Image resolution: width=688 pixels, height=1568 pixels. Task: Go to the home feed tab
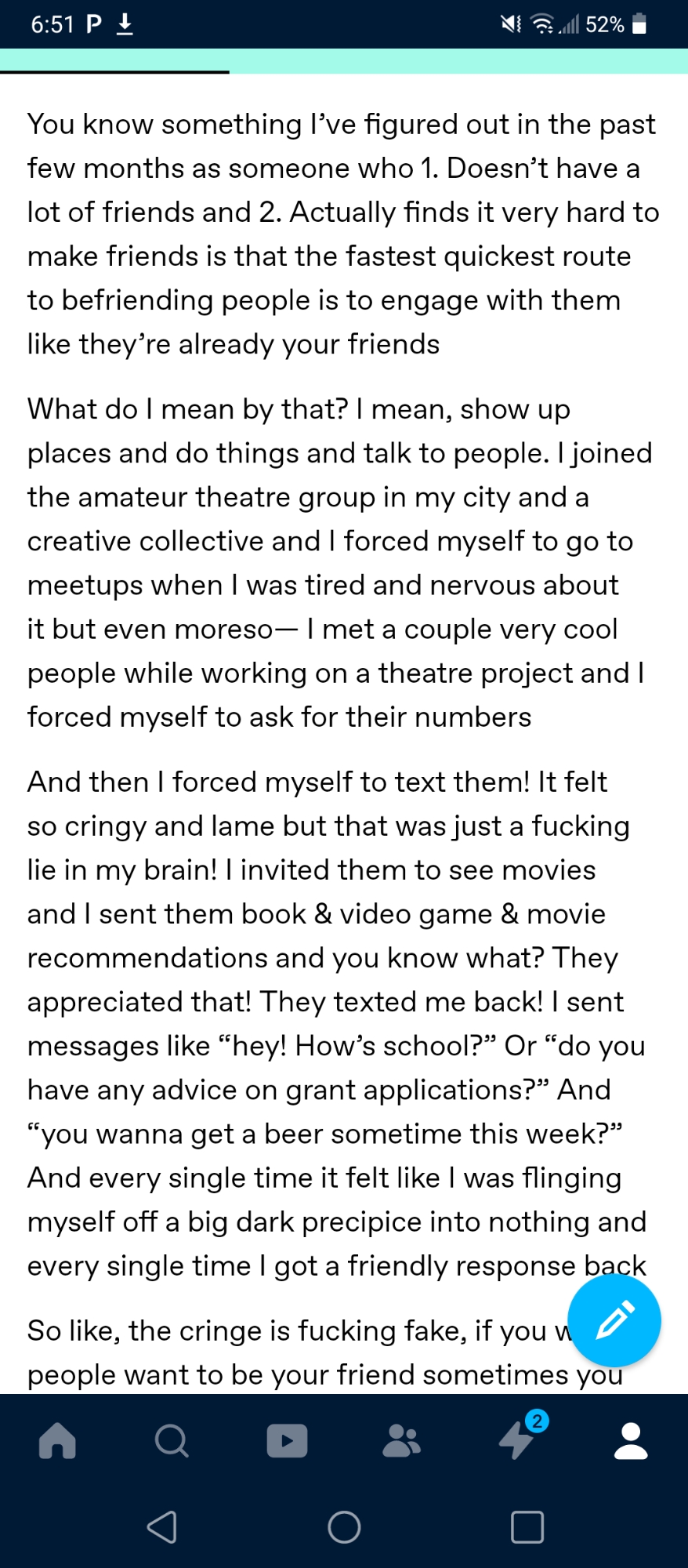[x=57, y=1440]
